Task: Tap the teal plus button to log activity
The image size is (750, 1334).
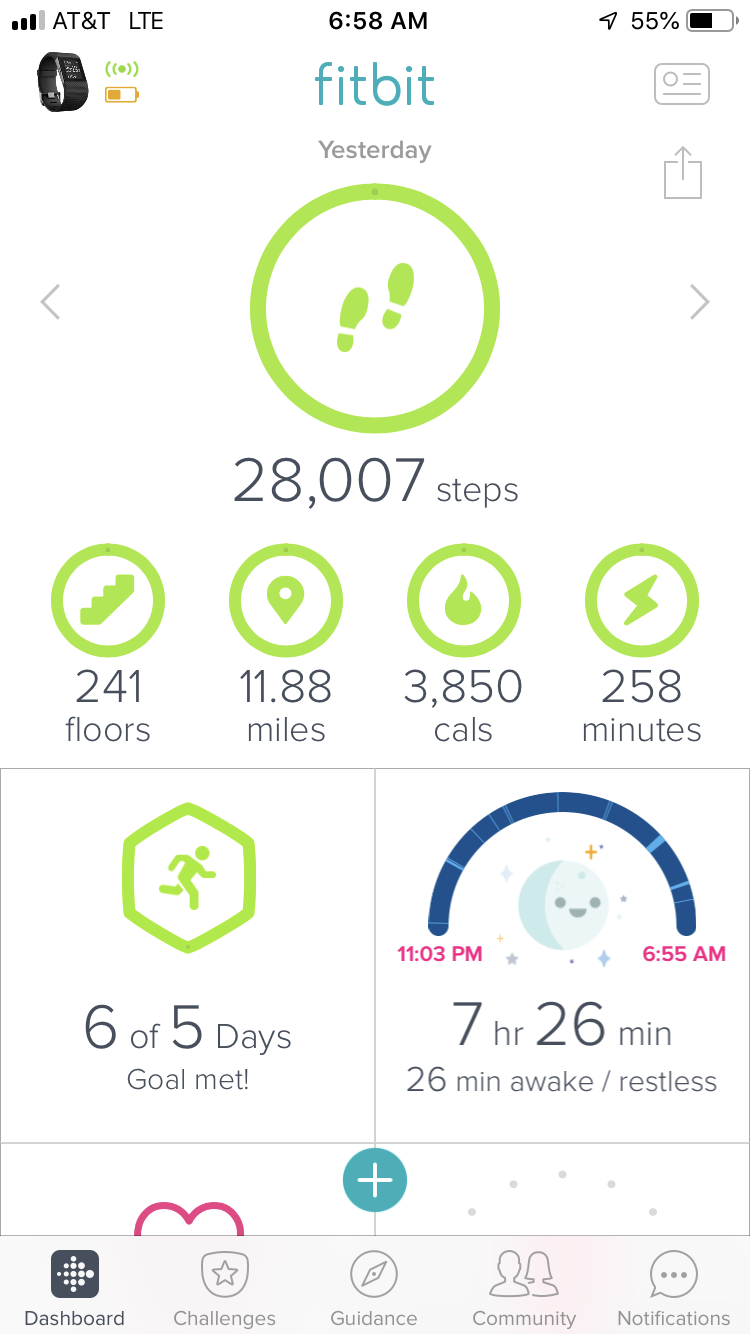Action: click(x=375, y=1180)
